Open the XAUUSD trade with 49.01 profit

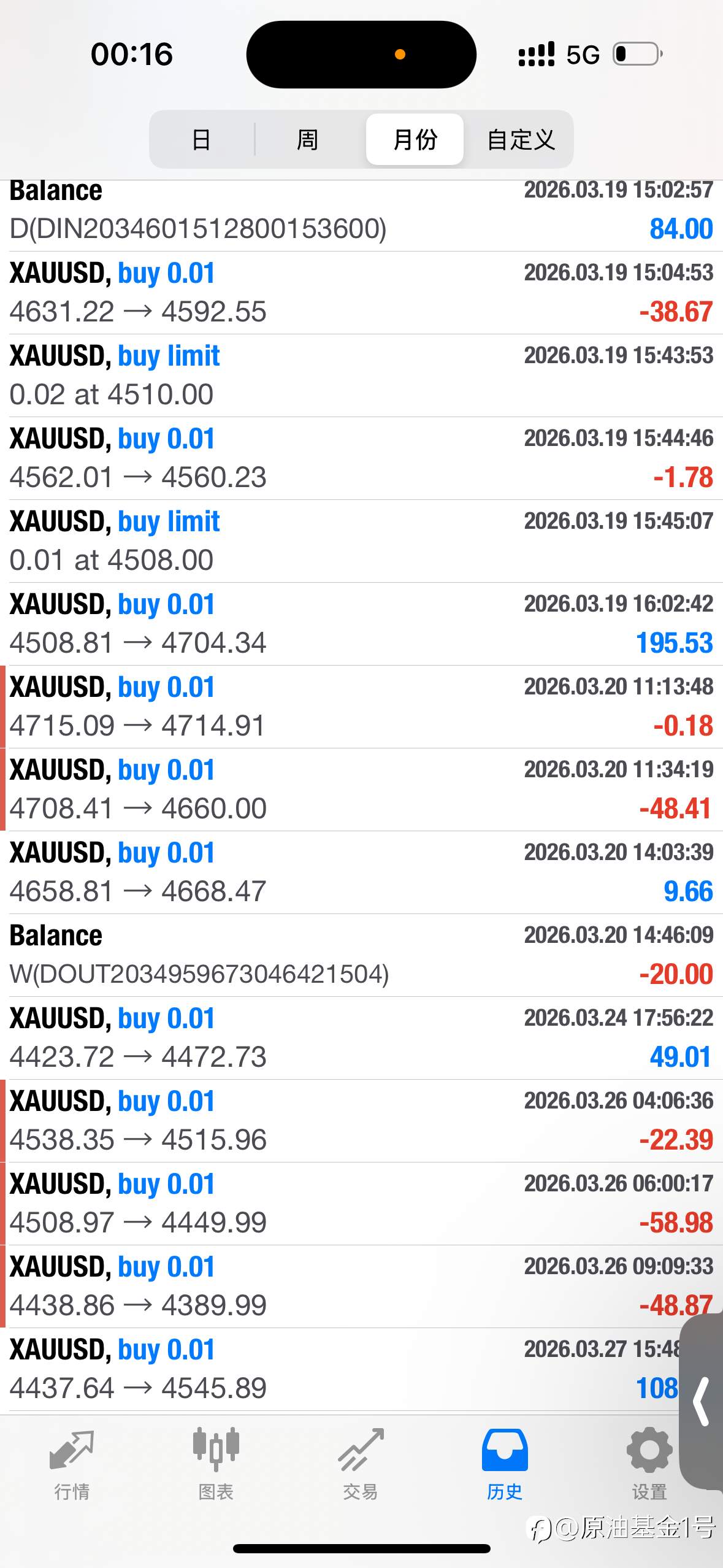[x=361, y=1038]
